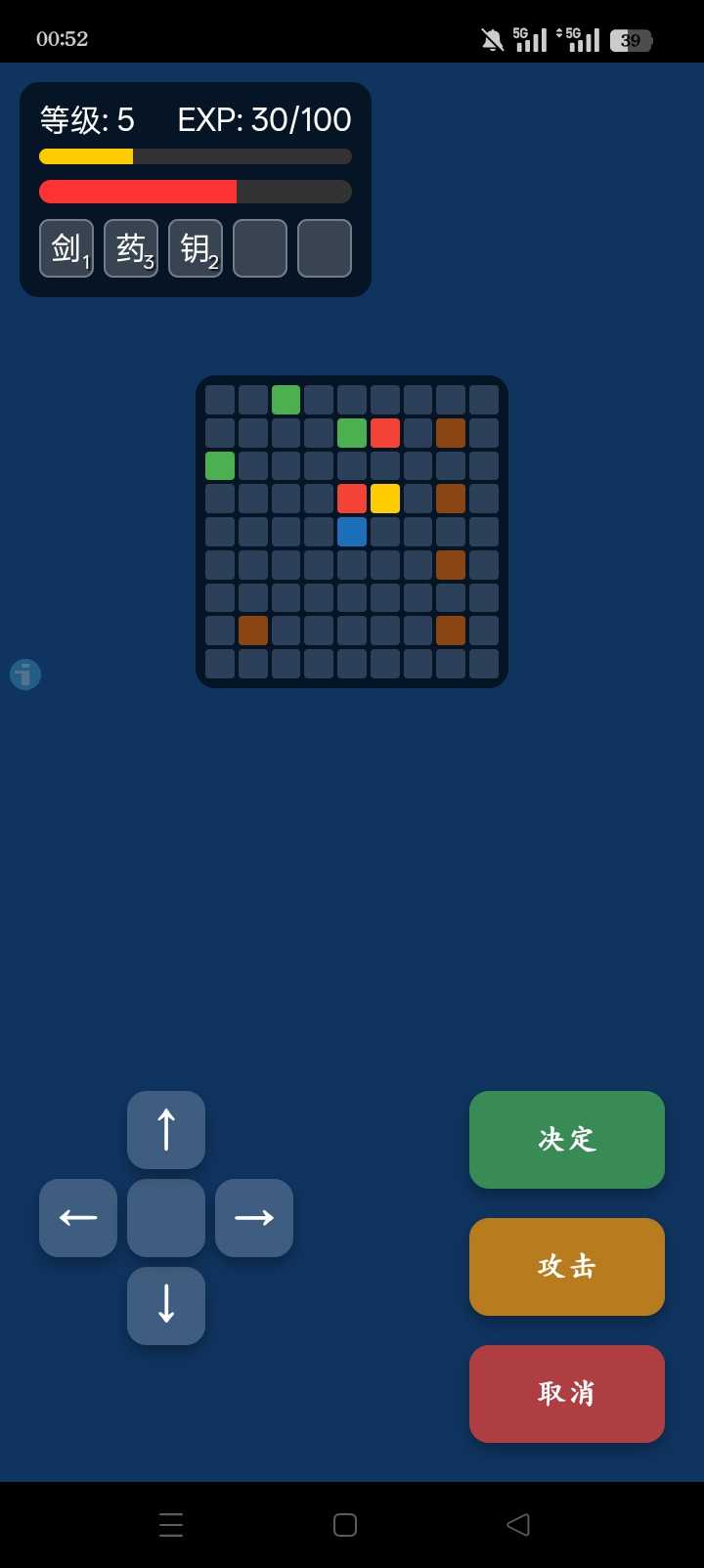Attack using the 攻击 button

point(567,1266)
